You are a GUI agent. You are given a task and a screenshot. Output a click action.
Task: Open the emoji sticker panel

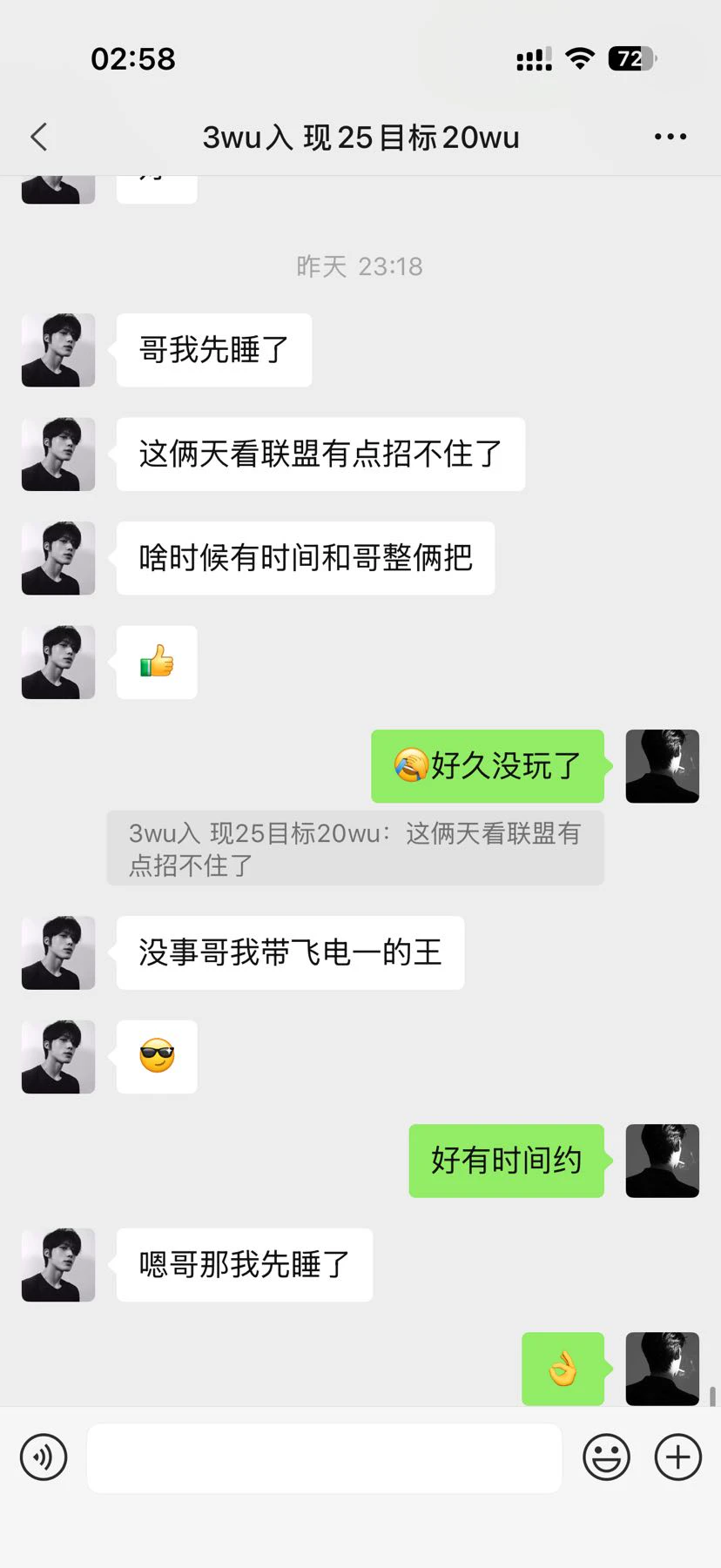tap(606, 1457)
